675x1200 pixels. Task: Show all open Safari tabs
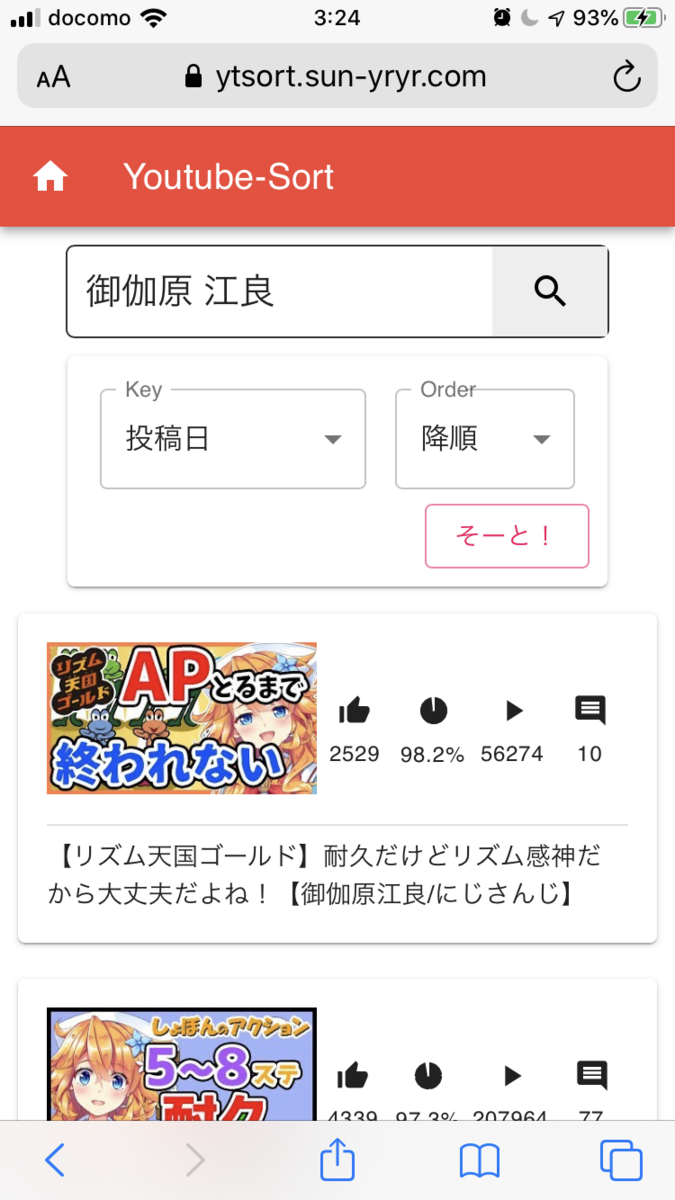621,1160
